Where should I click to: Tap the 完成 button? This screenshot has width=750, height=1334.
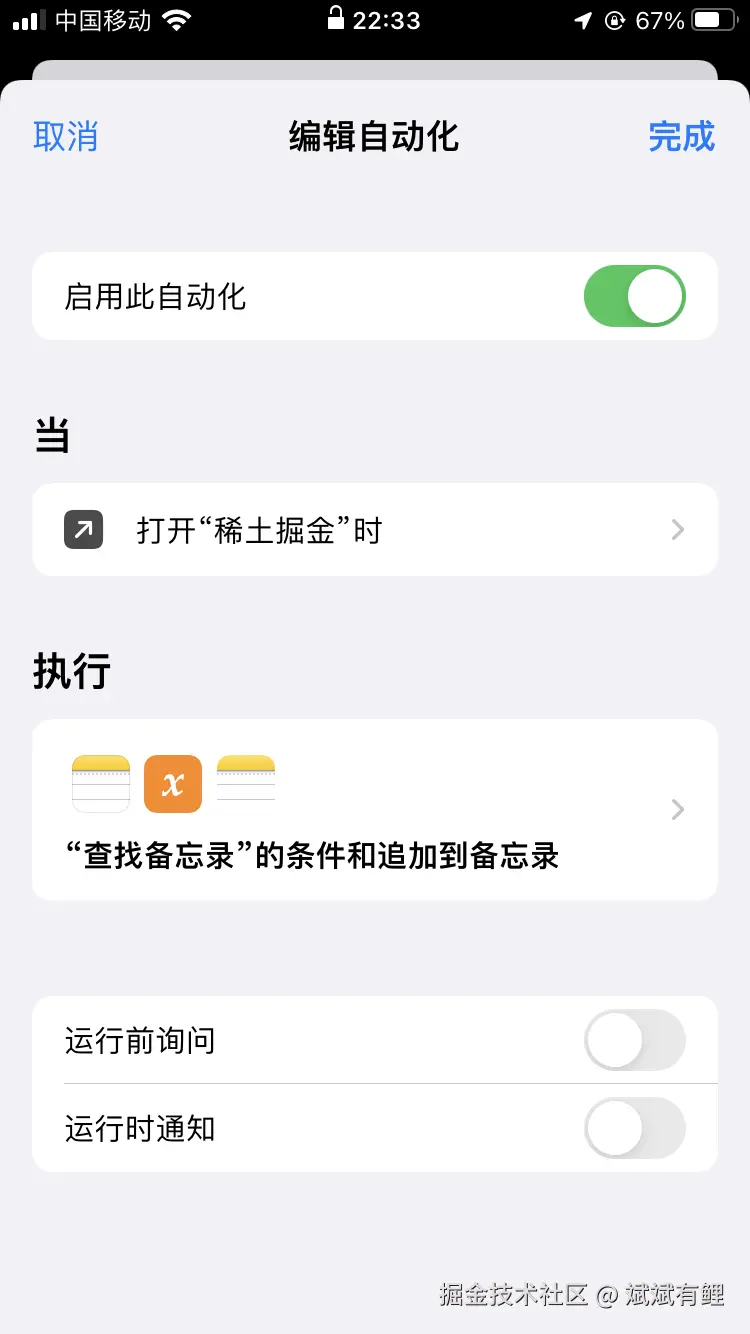(681, 137)
